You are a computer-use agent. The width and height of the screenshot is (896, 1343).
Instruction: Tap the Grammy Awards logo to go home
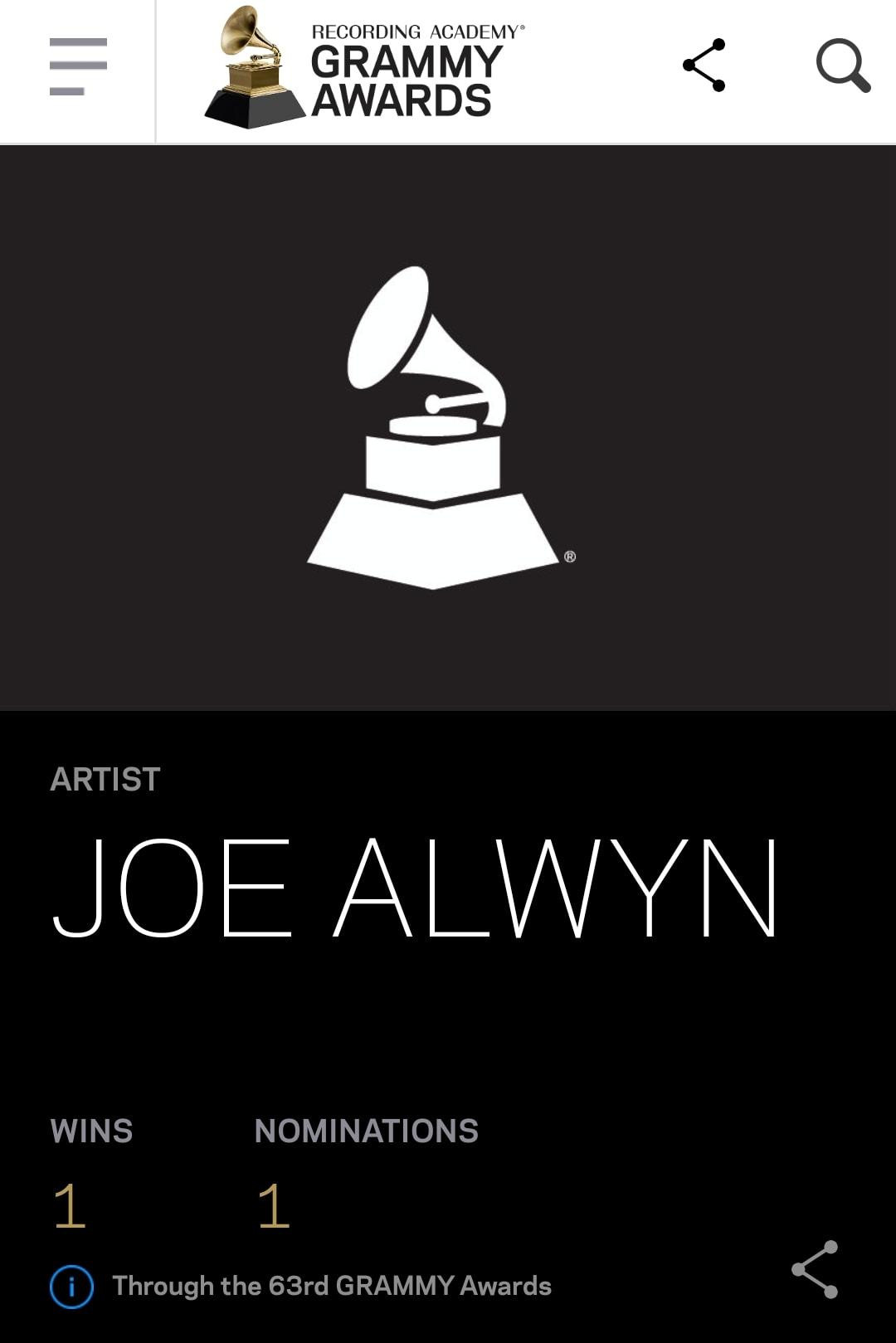(365, 68)
